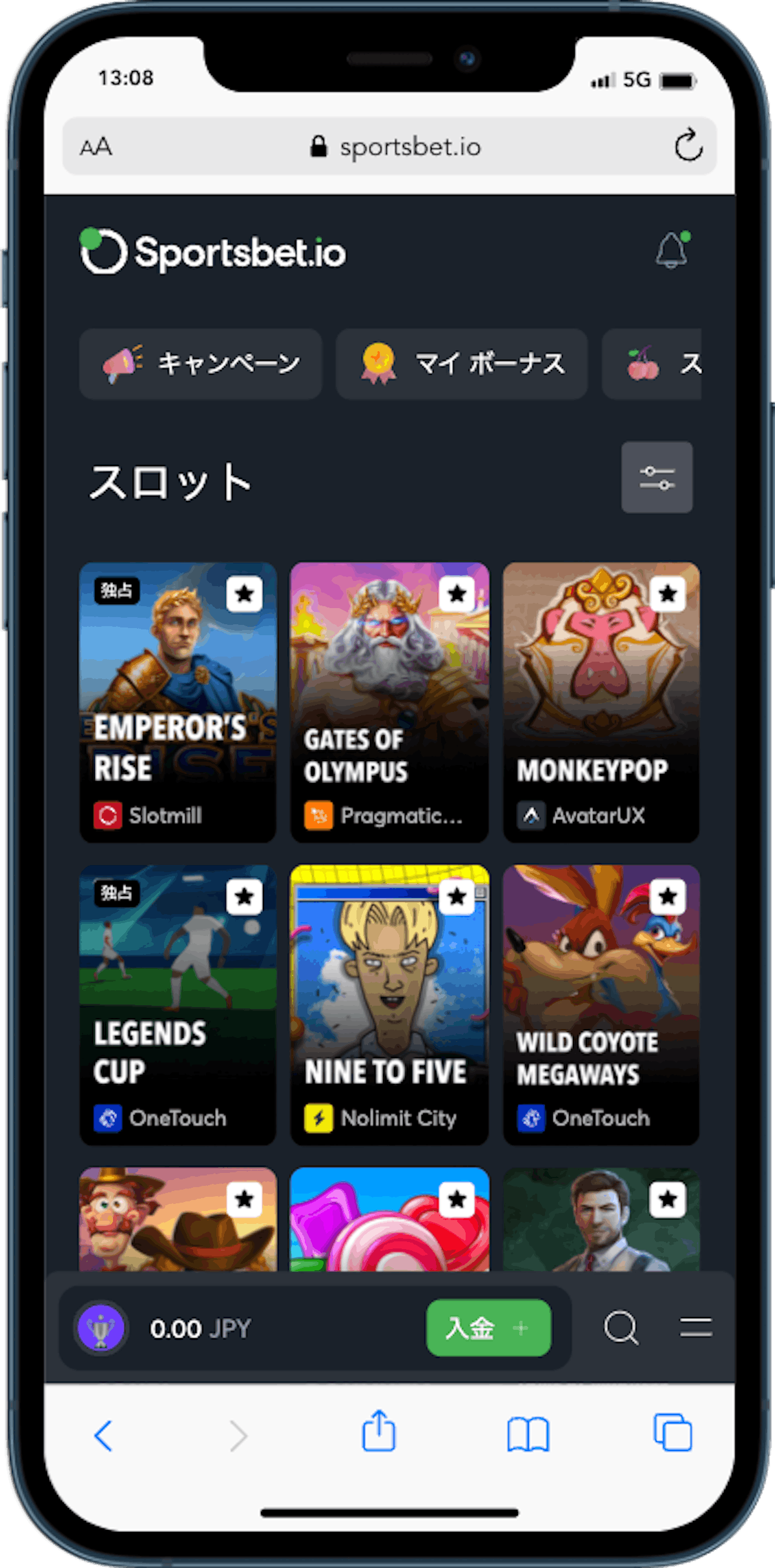Show open Safari tabs
Viewport: 775px width, 1568px height.
pyautogui.click(x=672, y=1432)
